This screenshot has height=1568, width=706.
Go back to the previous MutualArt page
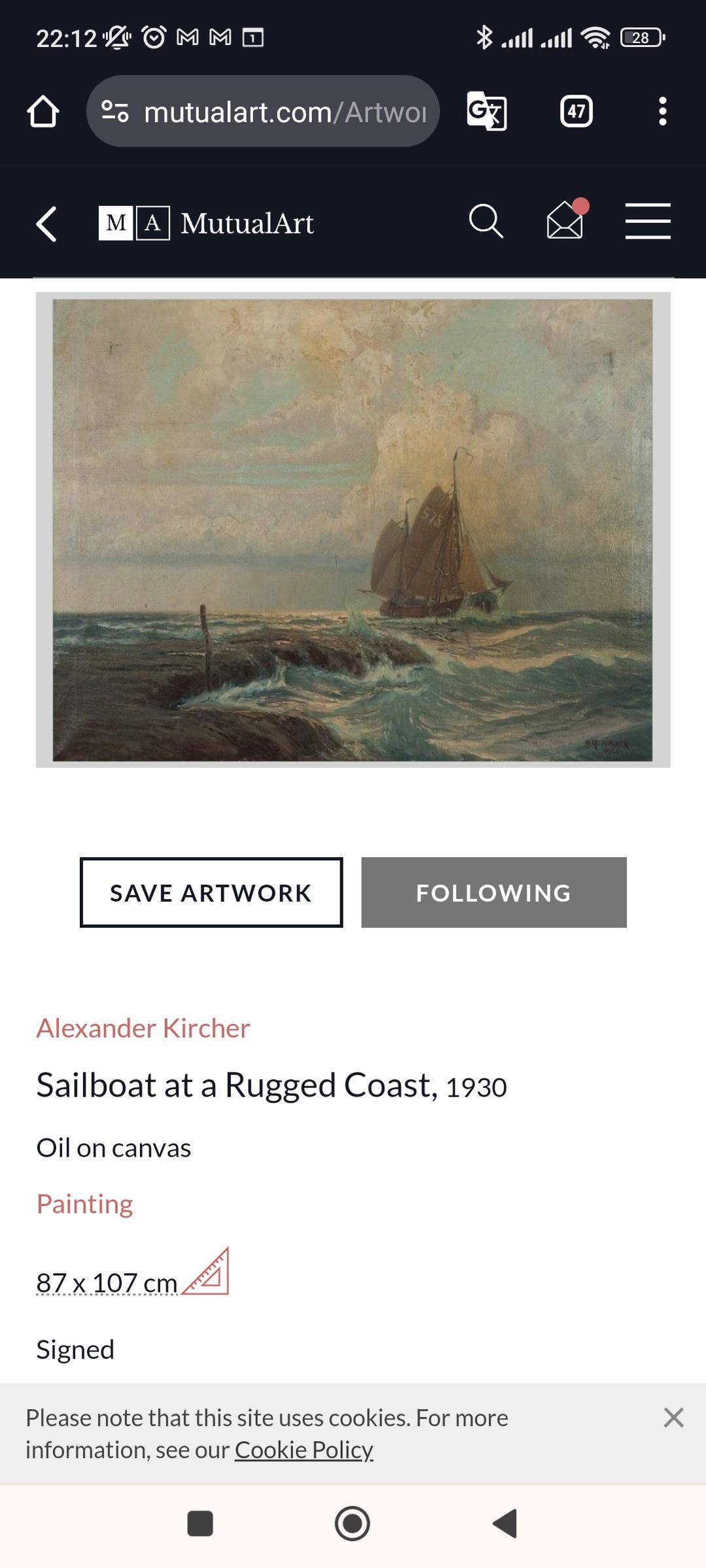click(46, 224)
